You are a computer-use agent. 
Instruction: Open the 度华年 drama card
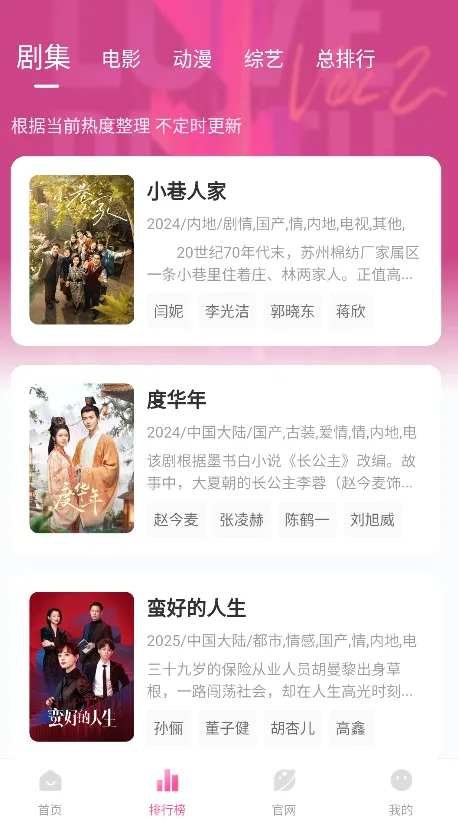[226, 459]
